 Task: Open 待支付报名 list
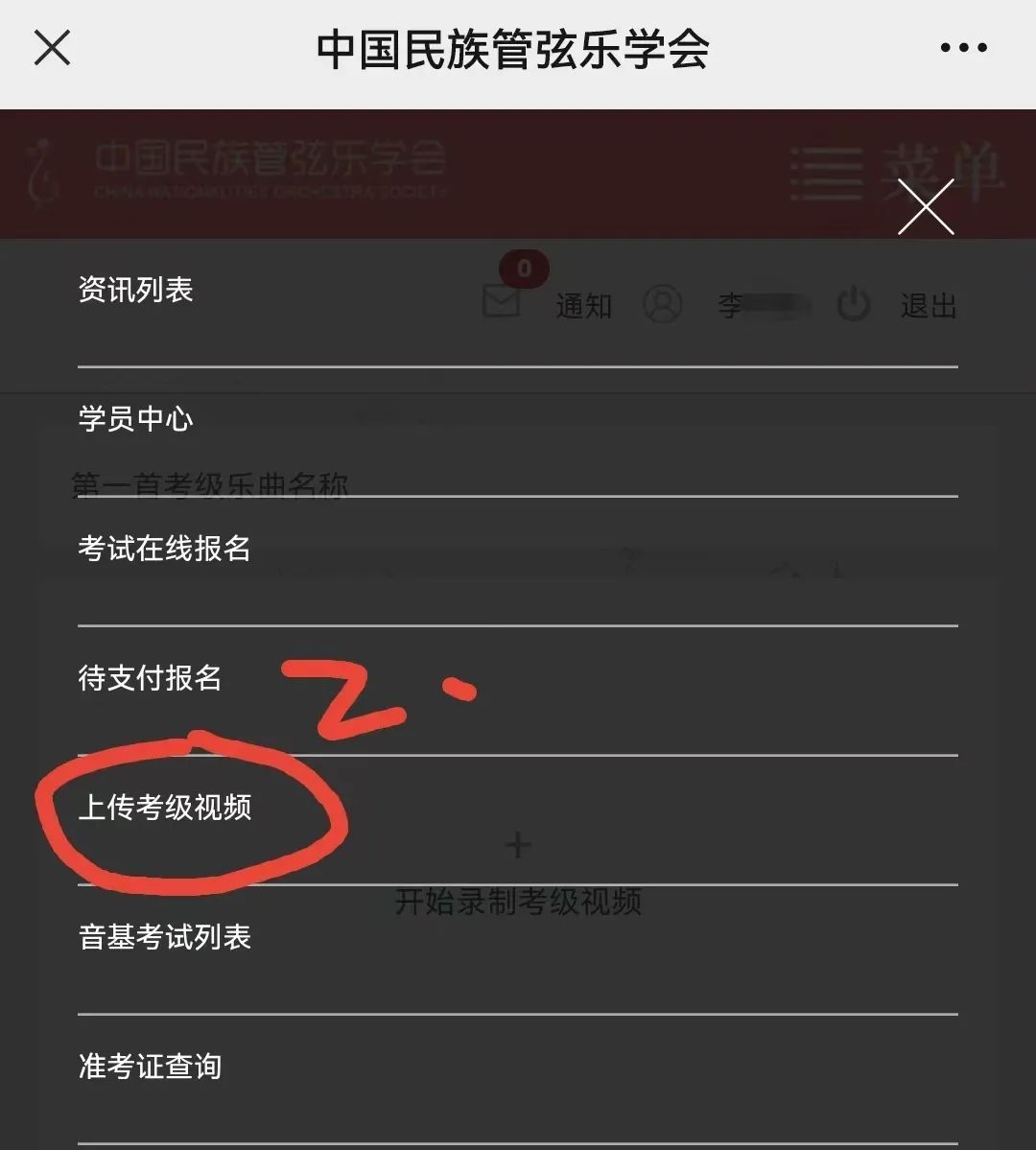pyautogui.click(x=150, y=678)
